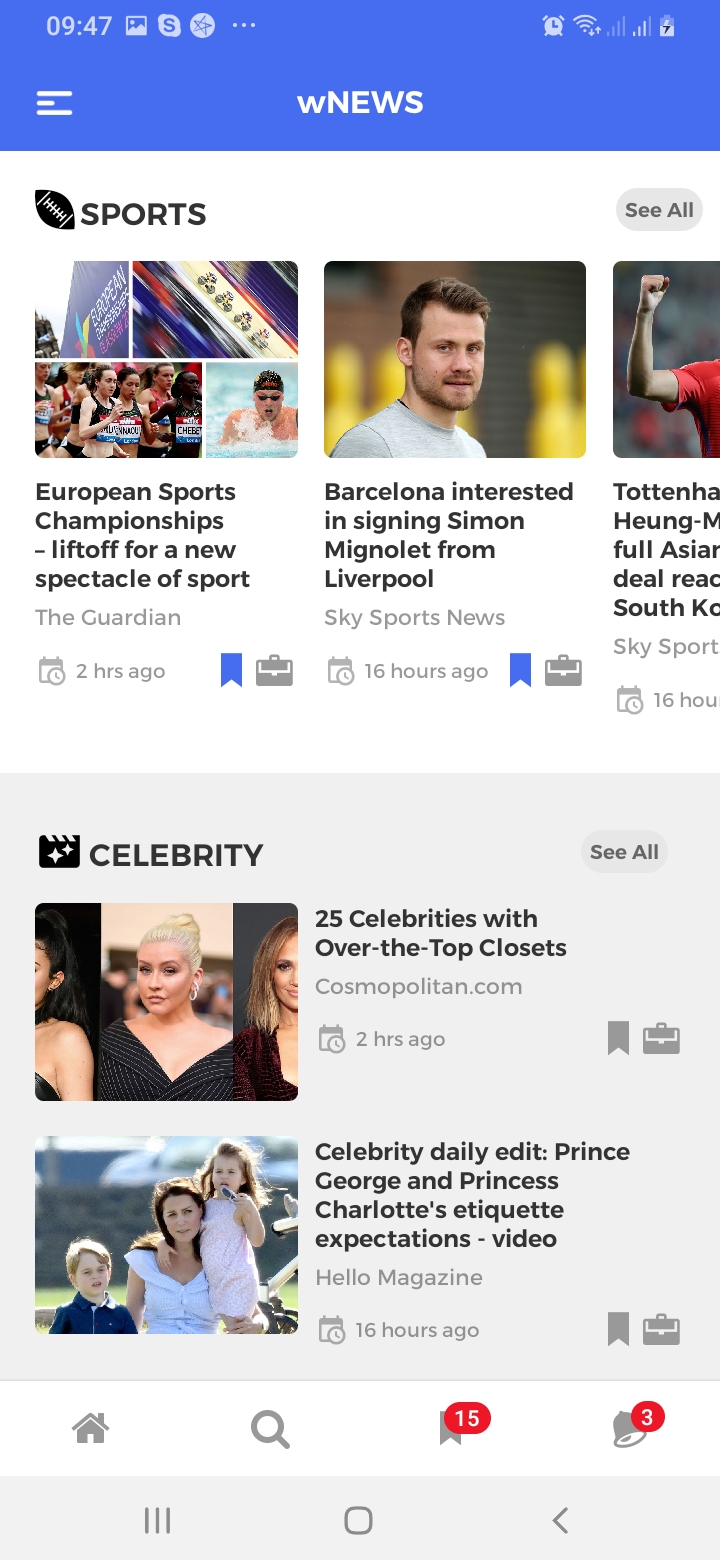Open Barcelona Simon Mignolet article
This screenshot has height=1560, width=720.
coord(448,535)
